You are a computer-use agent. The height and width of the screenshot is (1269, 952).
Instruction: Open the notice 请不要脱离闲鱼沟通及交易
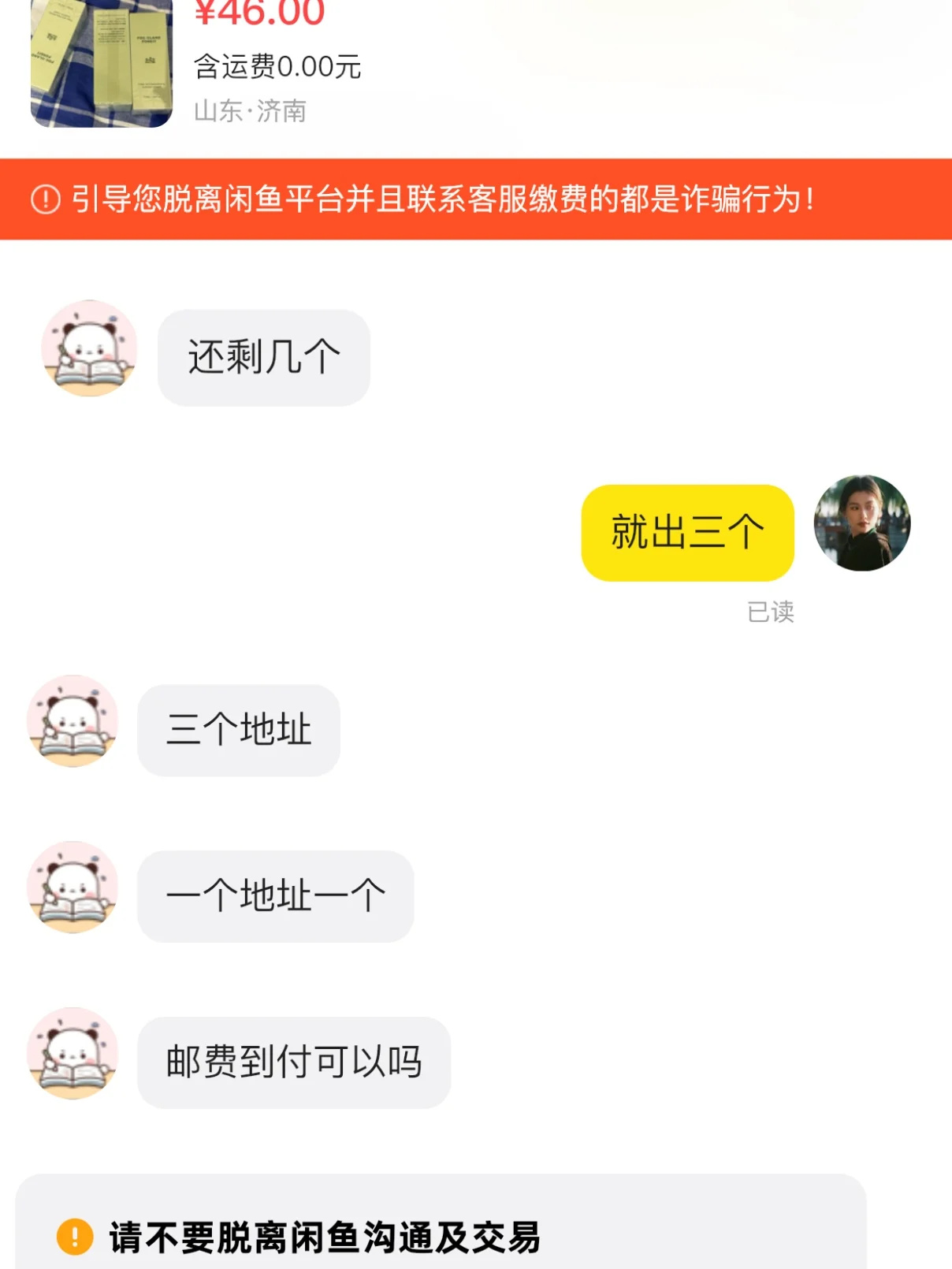(325, 1236)
